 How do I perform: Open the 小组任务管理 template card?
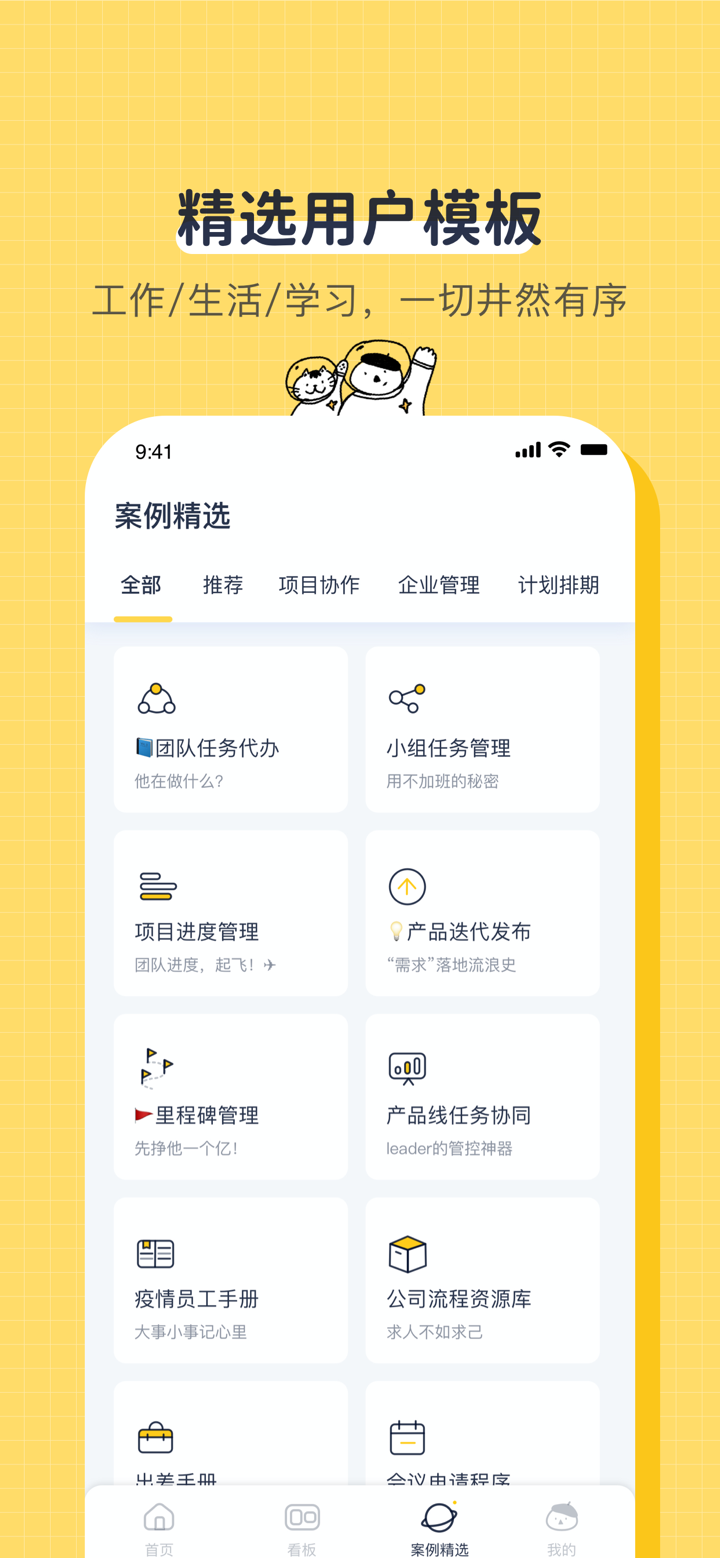(x=482, y=730)
